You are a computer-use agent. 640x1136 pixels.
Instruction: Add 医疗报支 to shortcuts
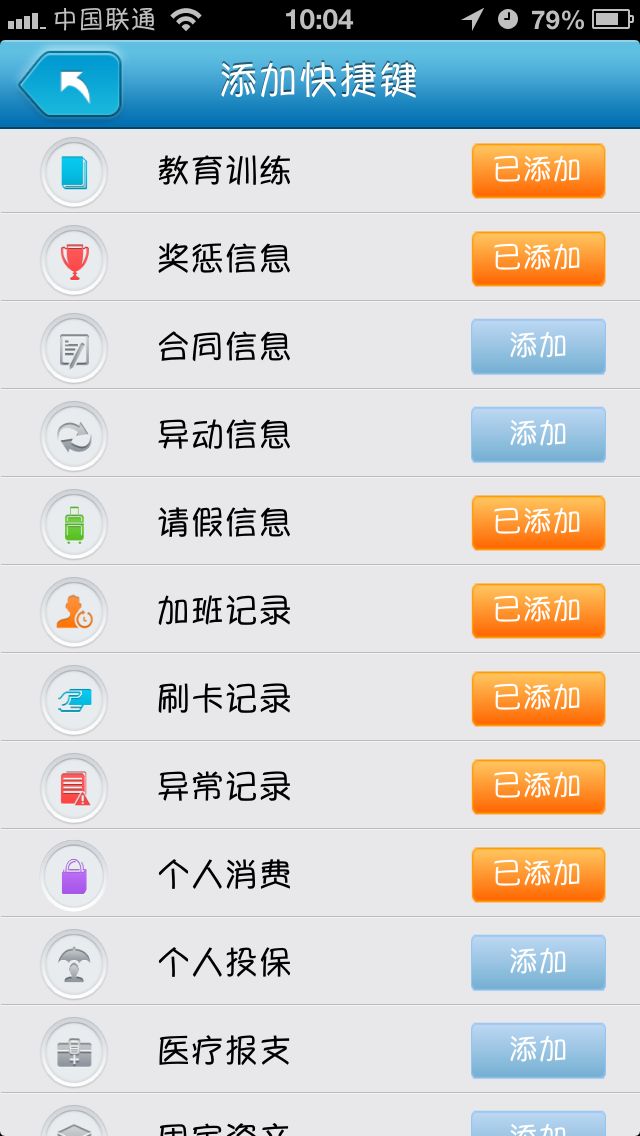click(x=538, y=1051)
